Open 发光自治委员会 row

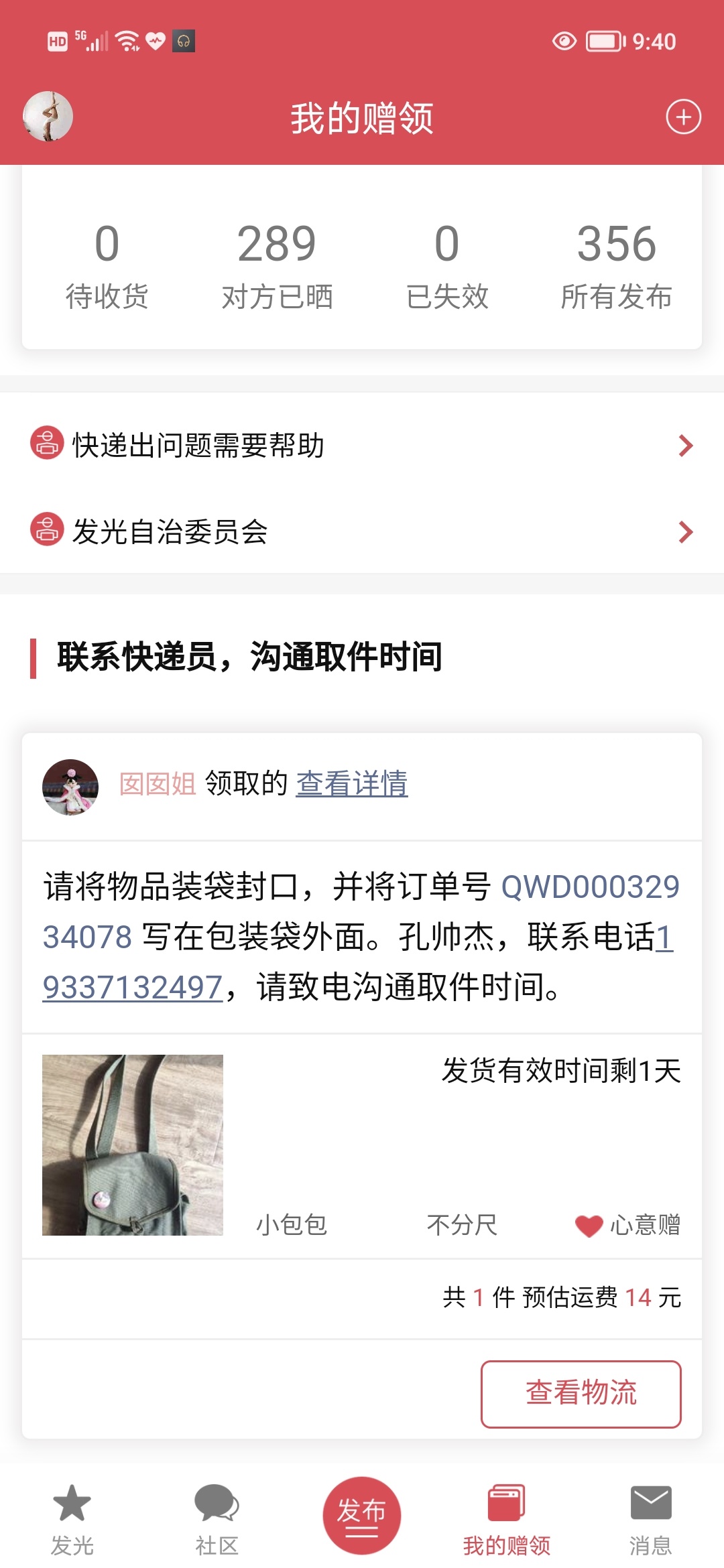362,531
